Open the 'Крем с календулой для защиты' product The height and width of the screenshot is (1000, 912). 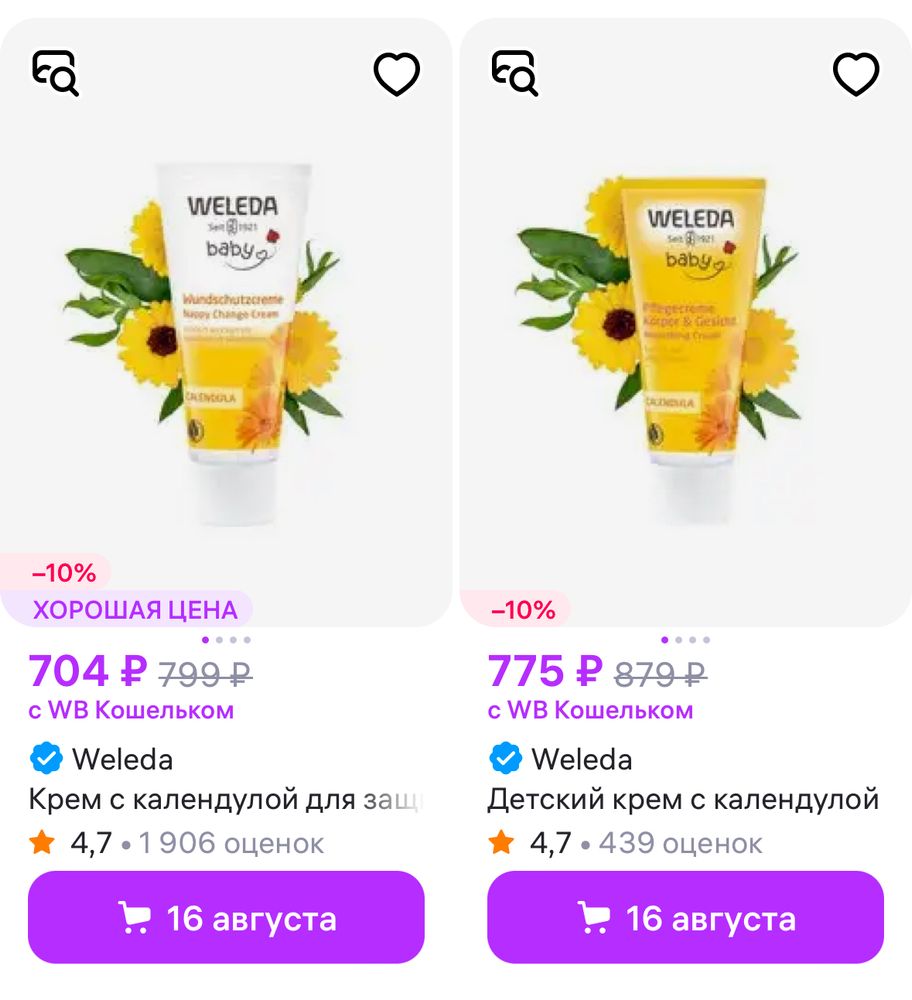200,798
